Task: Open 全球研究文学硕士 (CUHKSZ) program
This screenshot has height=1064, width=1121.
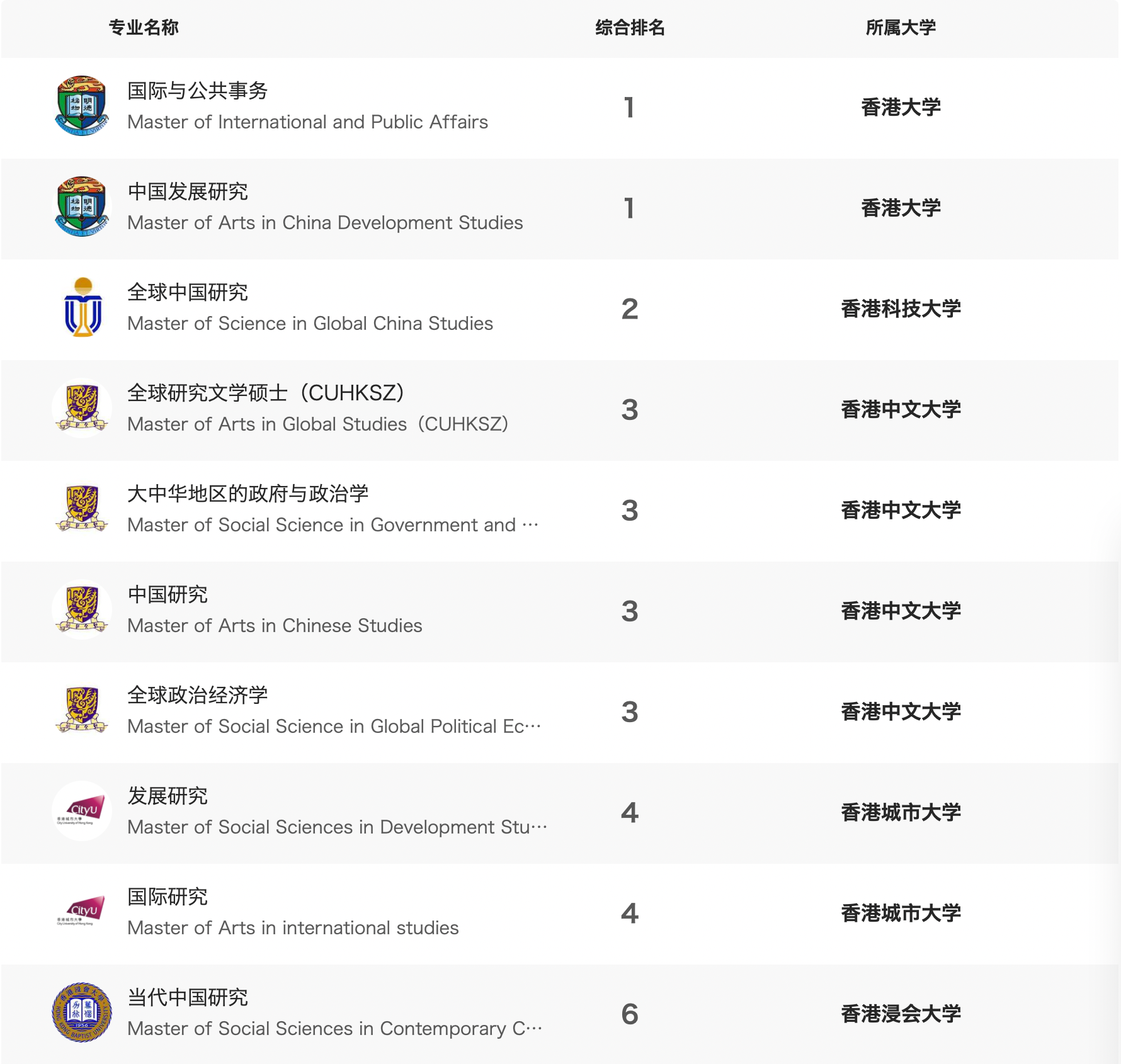Action: click(x=317, y=409)
